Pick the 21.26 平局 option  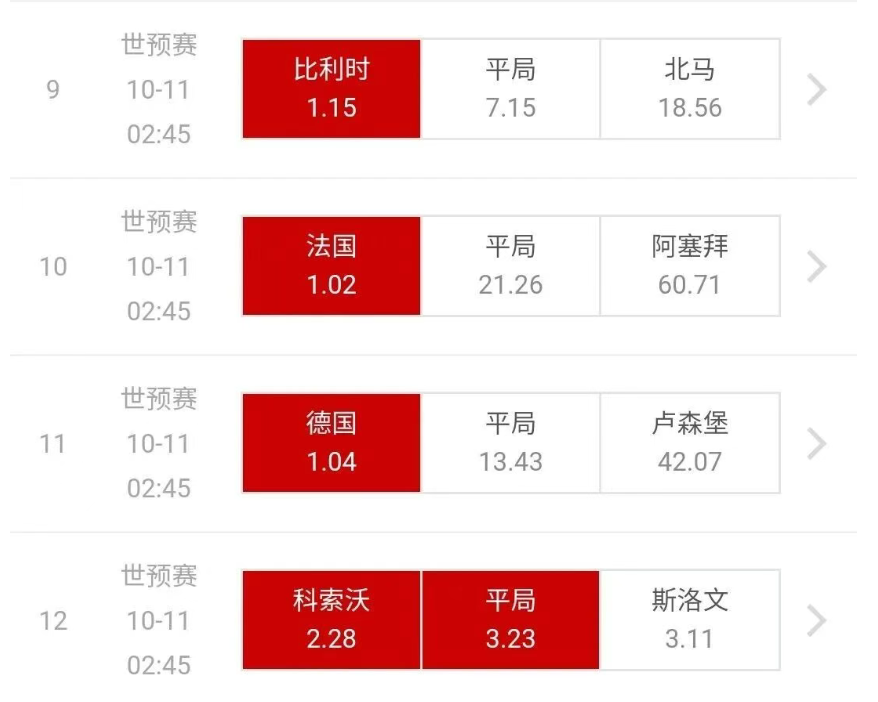(x=510, y=266)
